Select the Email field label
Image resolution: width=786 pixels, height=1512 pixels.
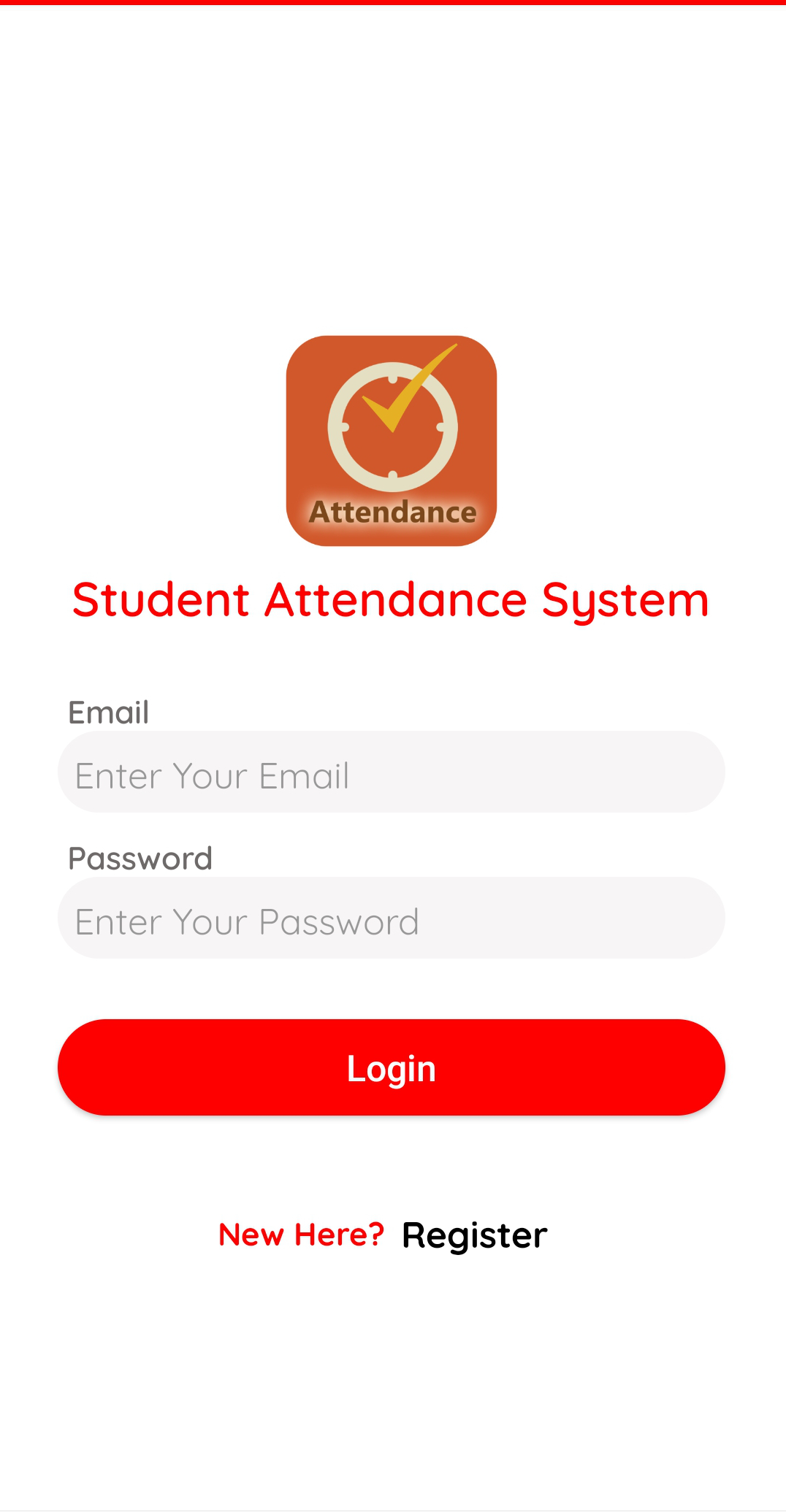[108, 712]
